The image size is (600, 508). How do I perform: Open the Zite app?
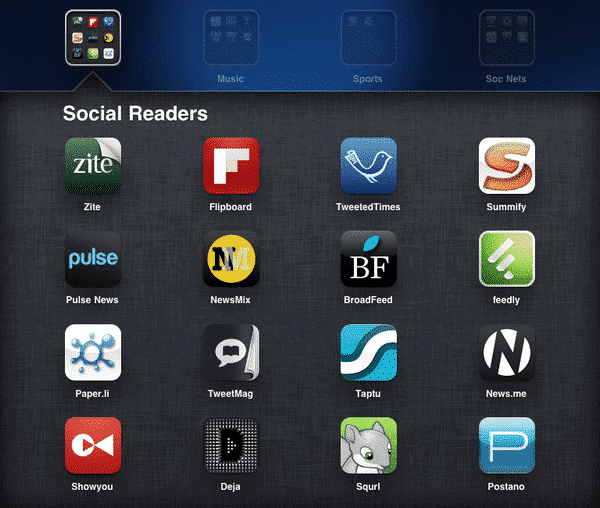click(93, 166)
